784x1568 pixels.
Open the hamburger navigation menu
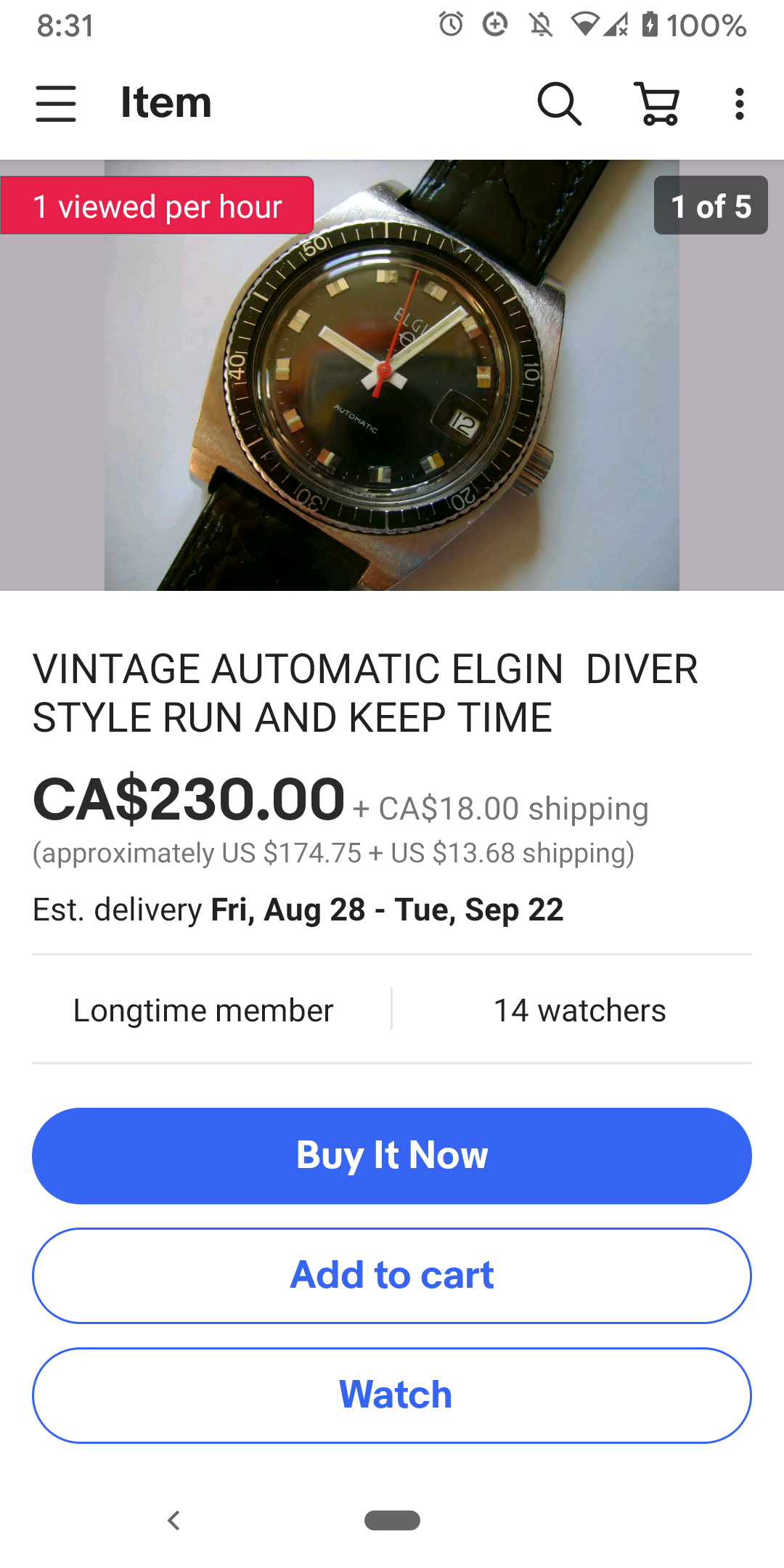tap(56, 103)
